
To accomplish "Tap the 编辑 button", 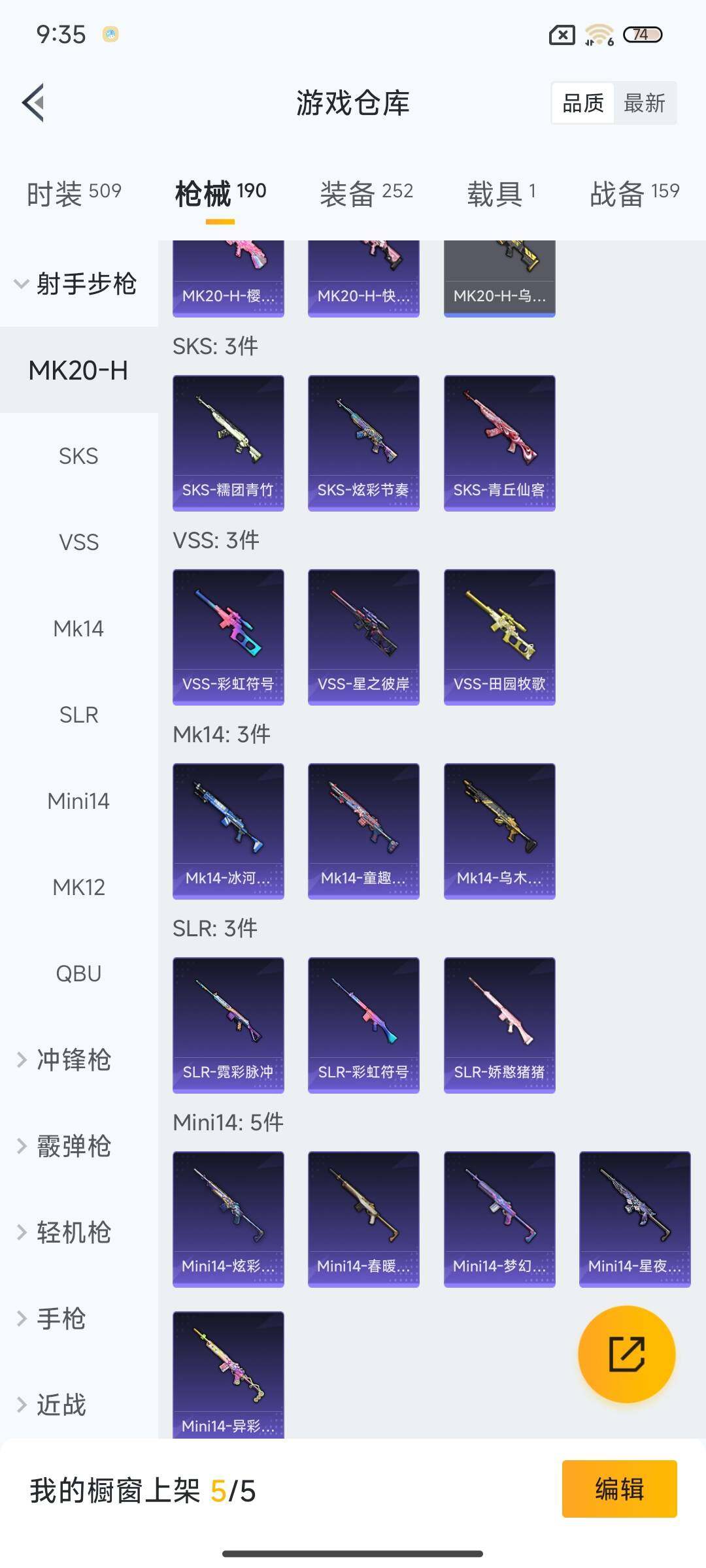I will pos(619,1489).
